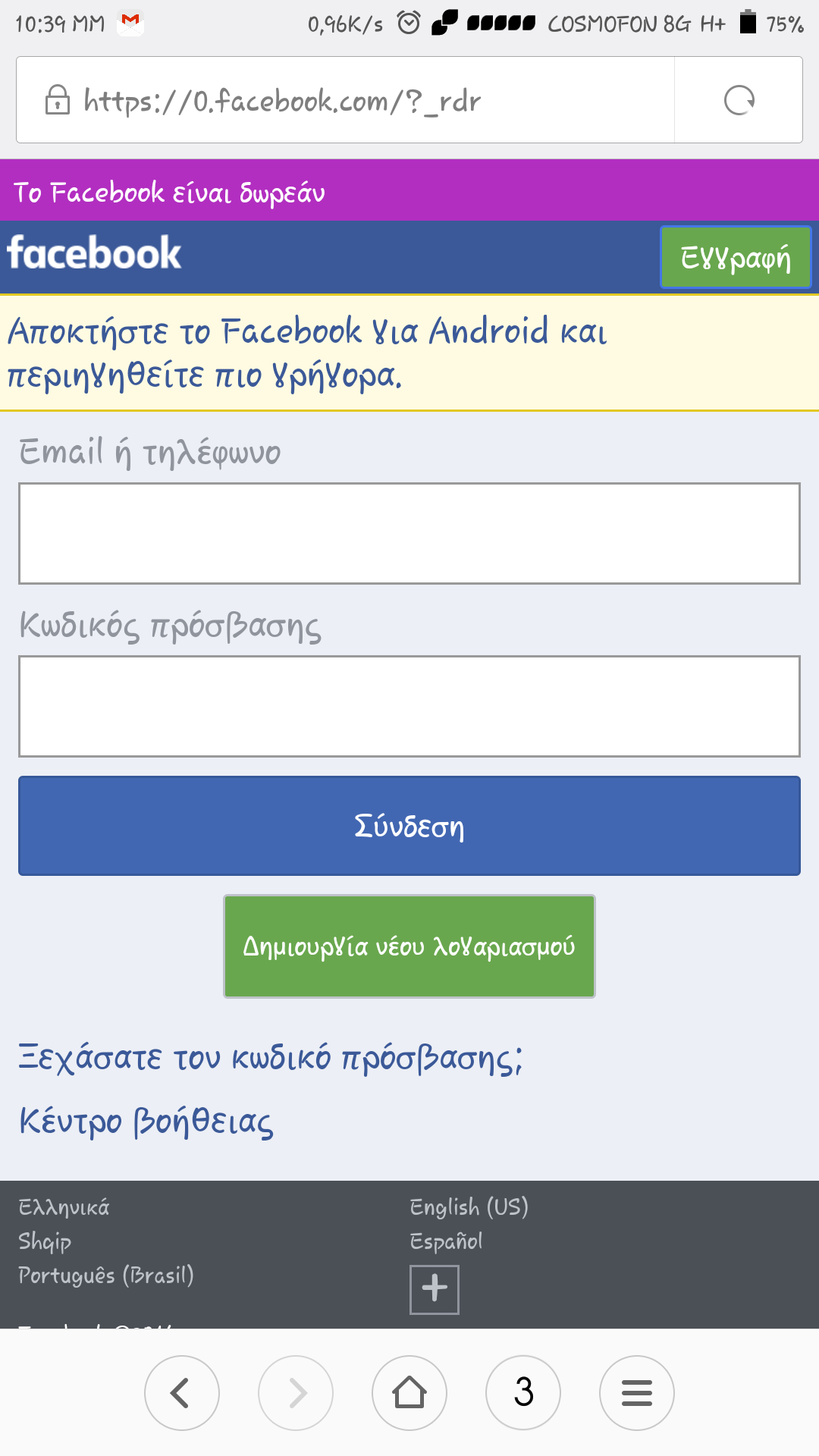Open the tabs switcher showing 3
The width and height of the screenshot is (819, 1456).
(523, 1393)
